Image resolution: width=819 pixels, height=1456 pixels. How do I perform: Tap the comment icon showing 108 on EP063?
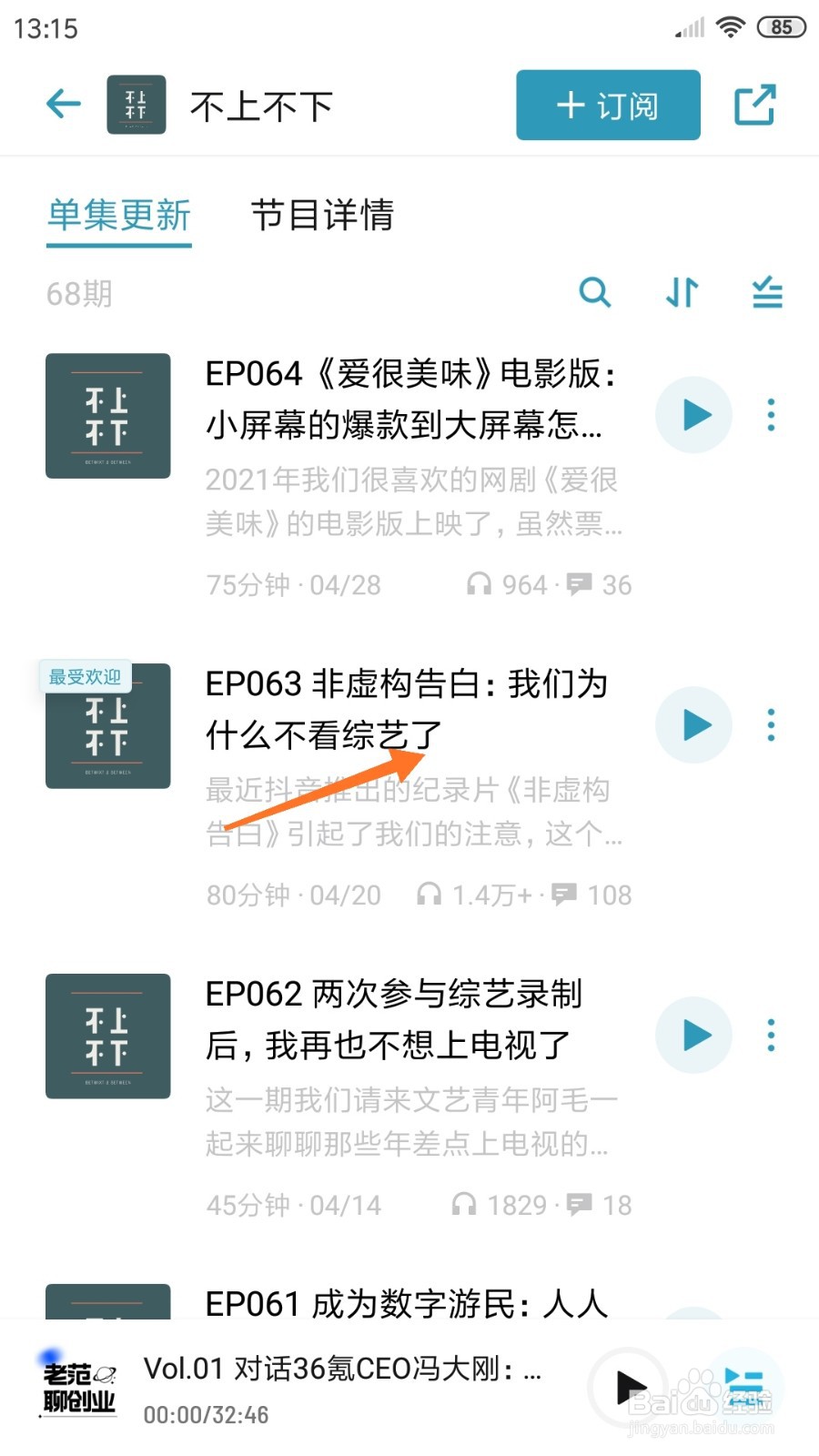(565, 895)
